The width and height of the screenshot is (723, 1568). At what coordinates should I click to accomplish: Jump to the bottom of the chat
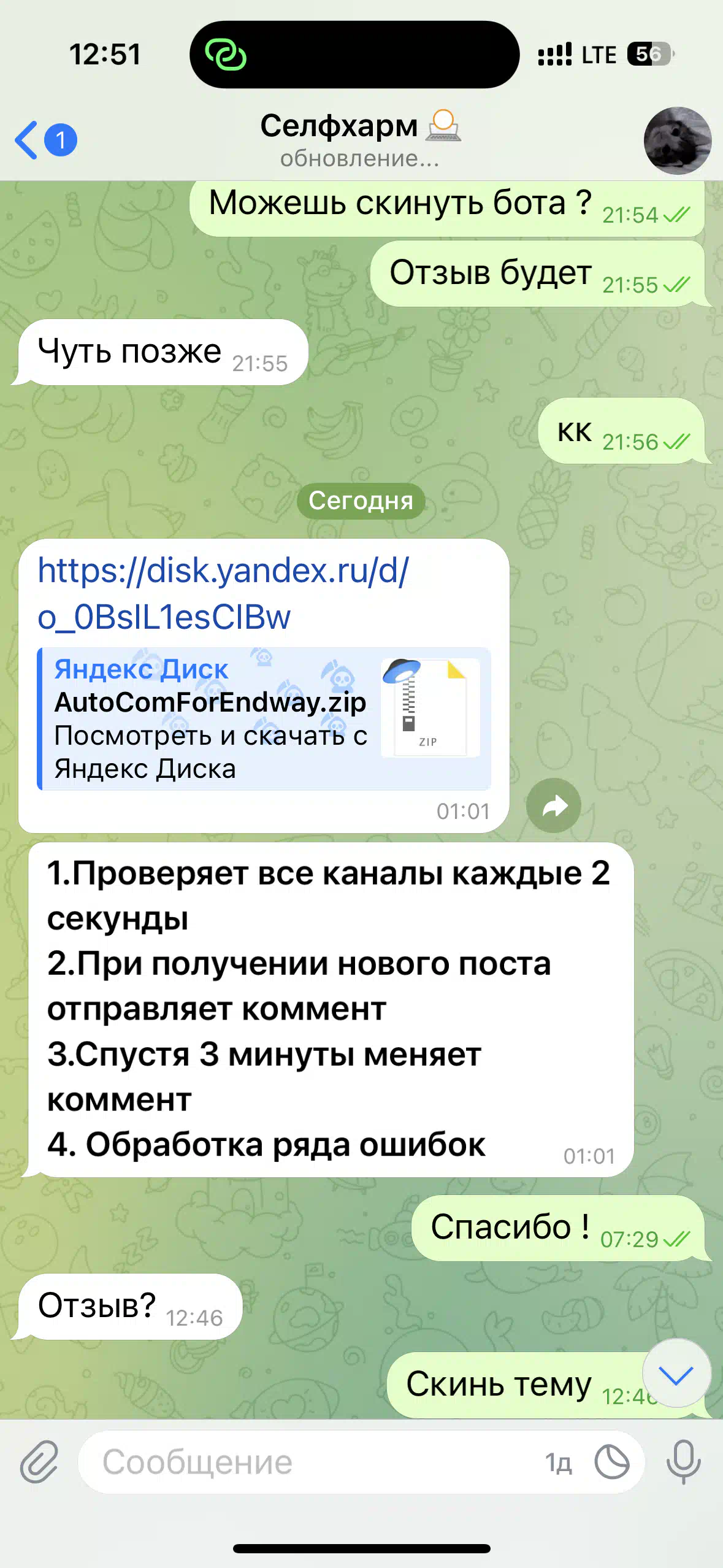(676, 1373)
